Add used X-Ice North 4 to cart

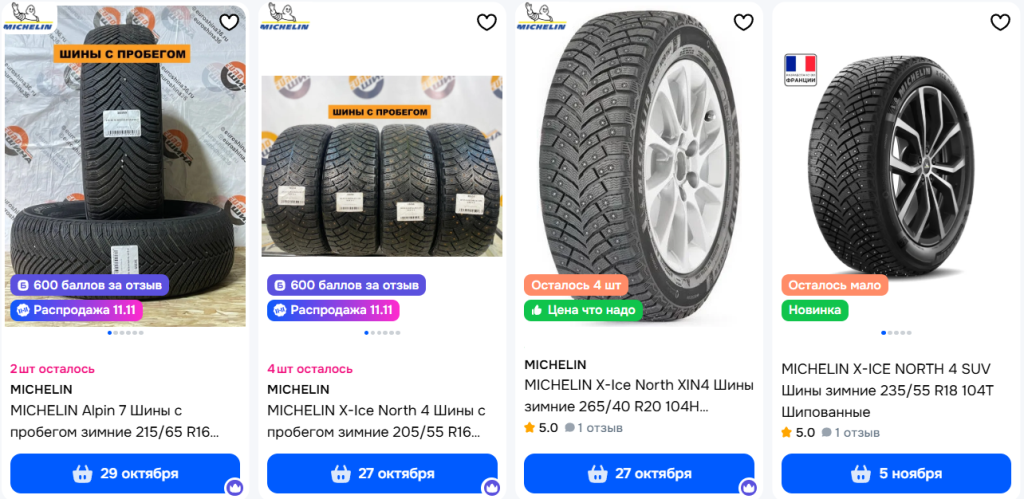382,473
